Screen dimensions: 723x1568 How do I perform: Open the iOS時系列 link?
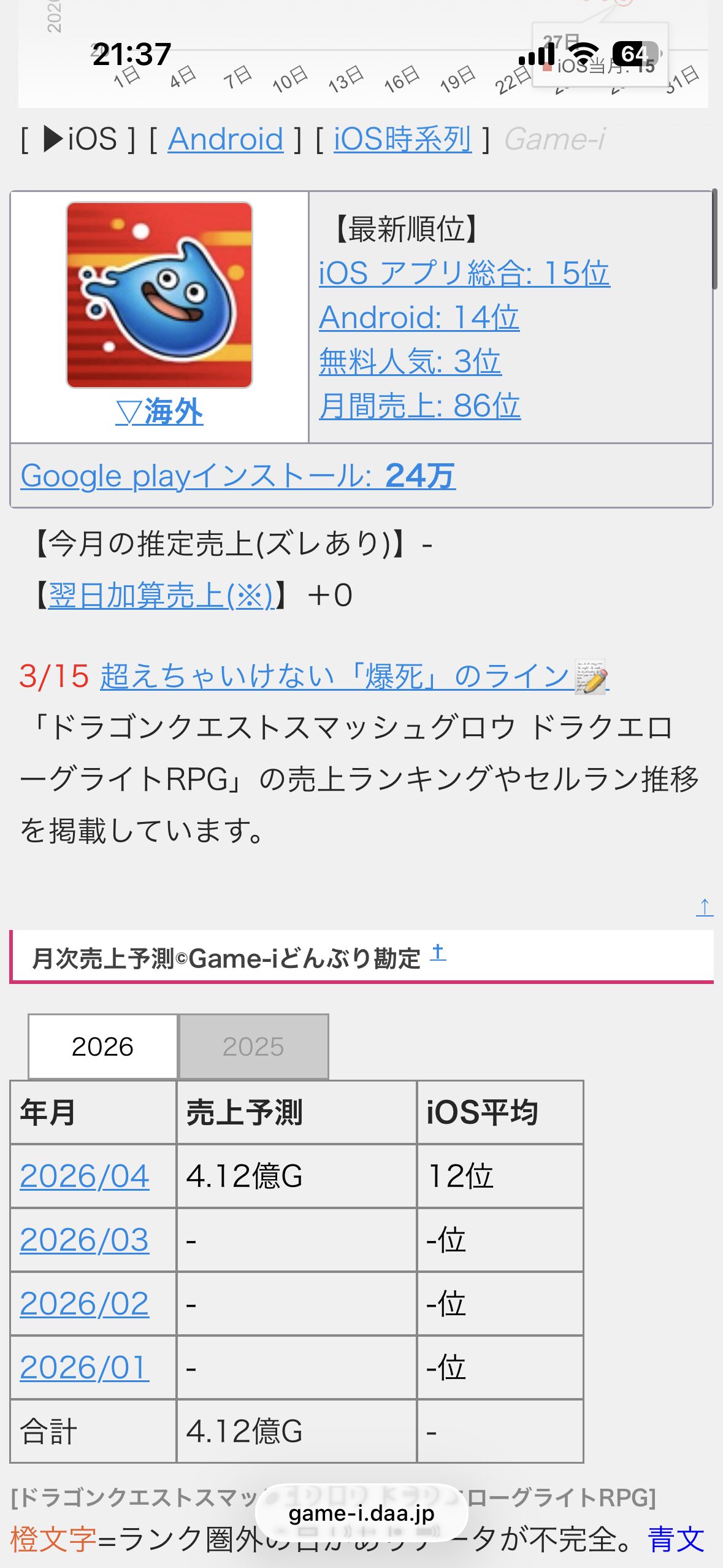click(x=402, y=139)
